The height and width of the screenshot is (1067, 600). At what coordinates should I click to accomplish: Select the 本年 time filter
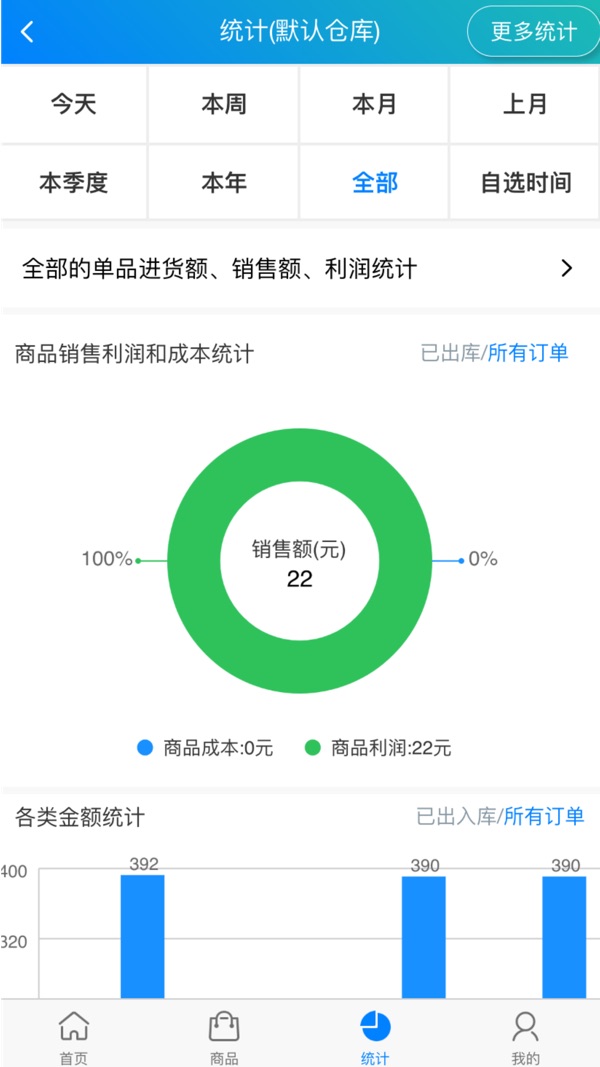pos(224,182)
